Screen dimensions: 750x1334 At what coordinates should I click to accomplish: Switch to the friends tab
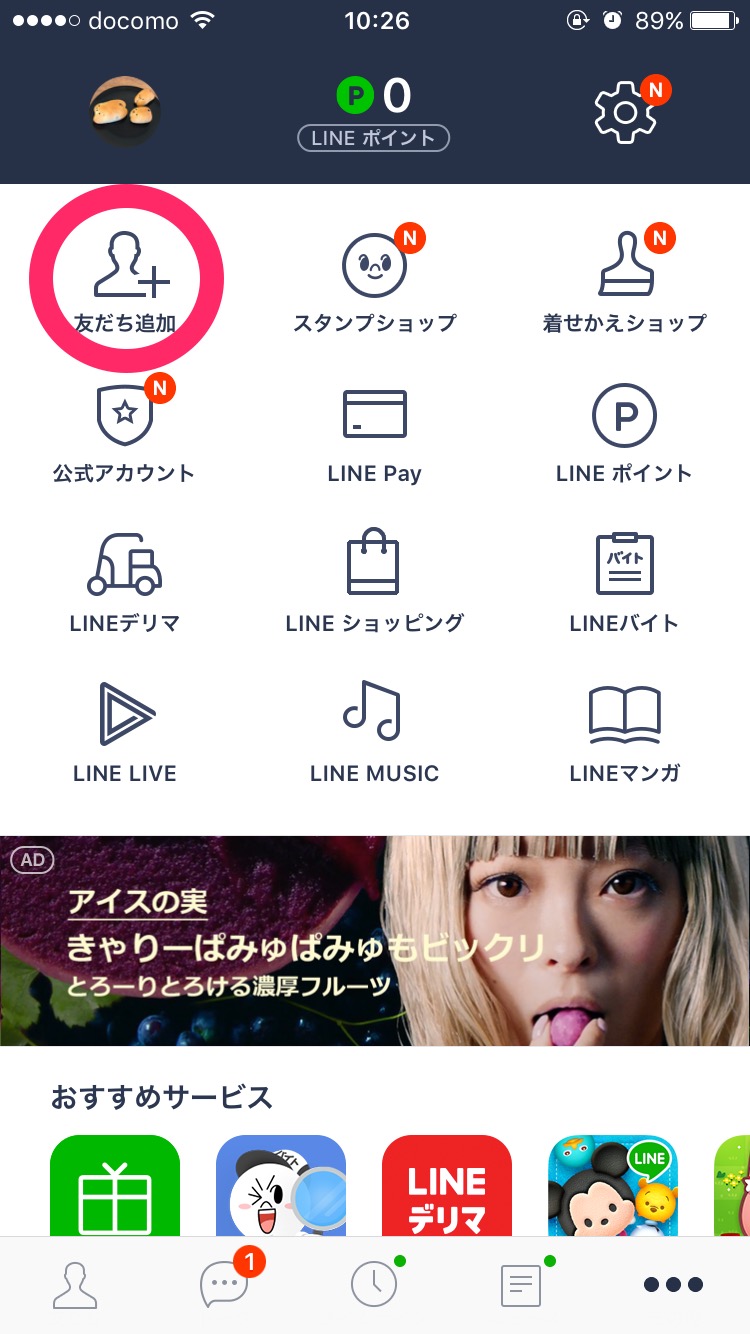coord(75,1285)
